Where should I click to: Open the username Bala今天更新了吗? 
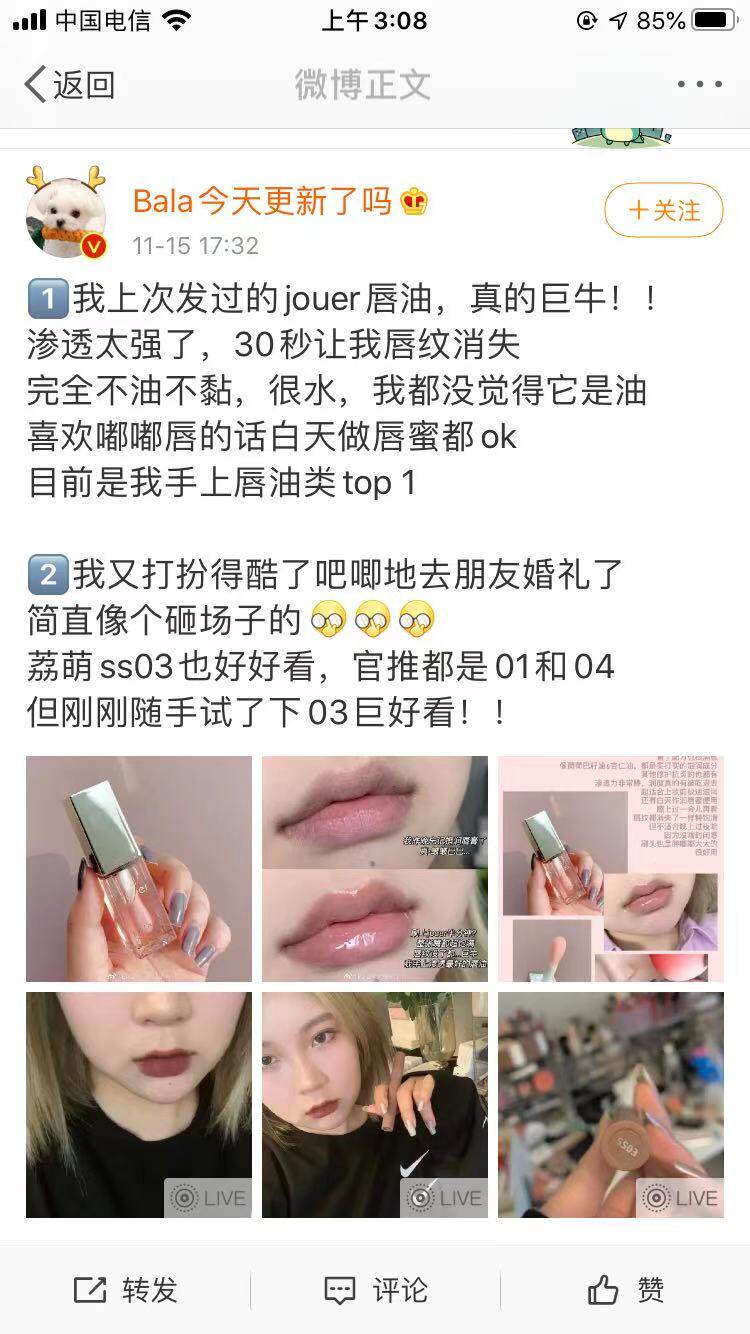(x=262, y=202)
